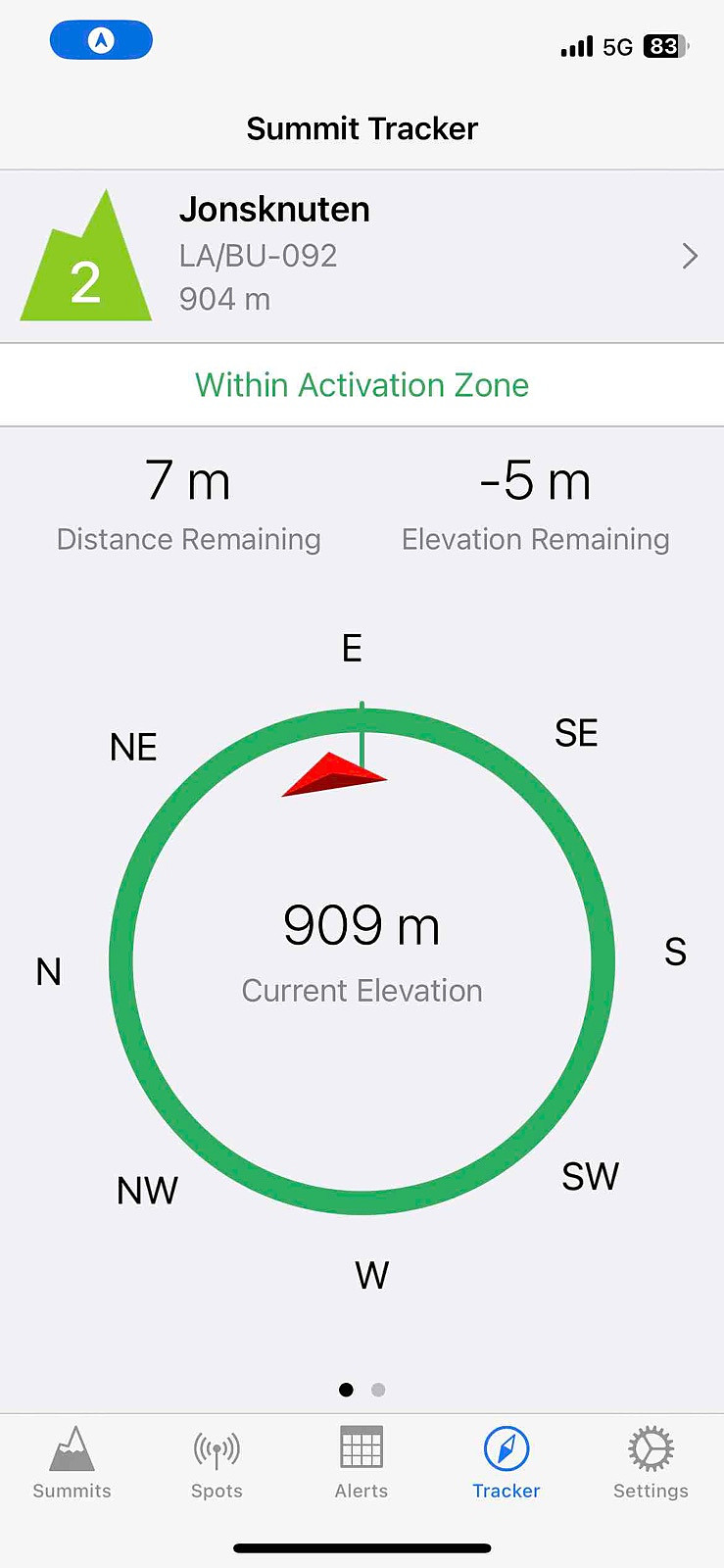The image size is (724, 1568).
Task: Open the Settings tab
Action: click(x=651, y=1463)
